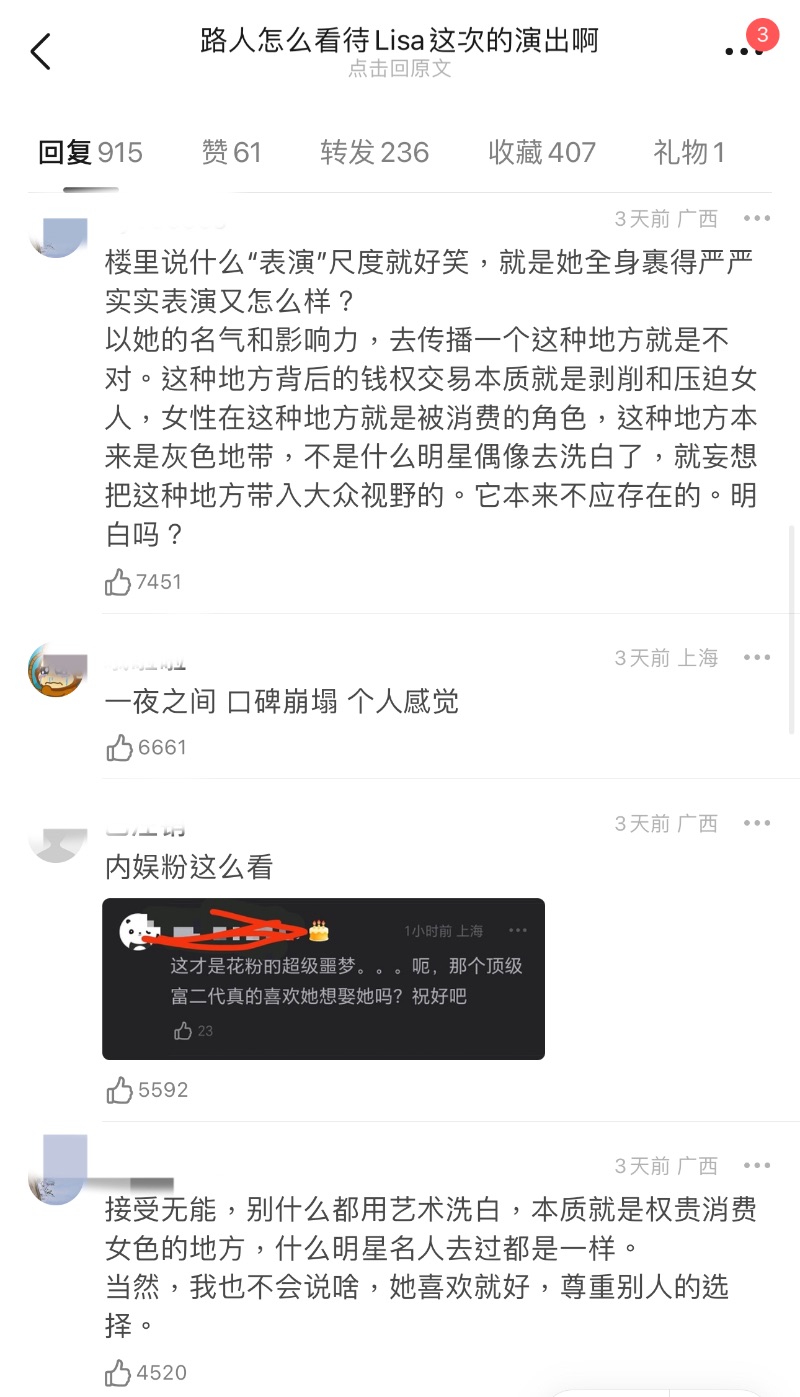
Task: Switch to the 赞 61 tab
Action: click(x=231, y=152)
